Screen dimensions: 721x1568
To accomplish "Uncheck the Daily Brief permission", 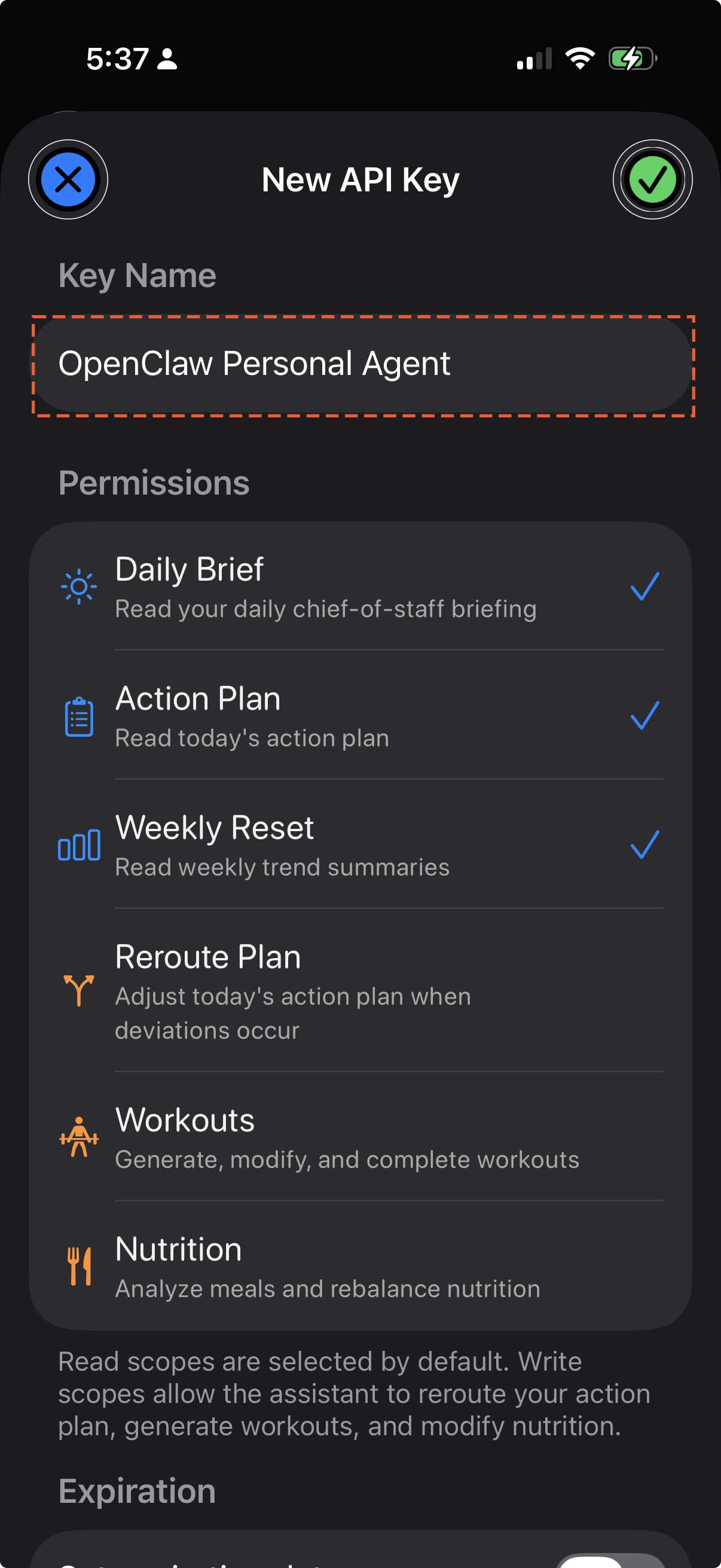I will click(x=360, y=586).
